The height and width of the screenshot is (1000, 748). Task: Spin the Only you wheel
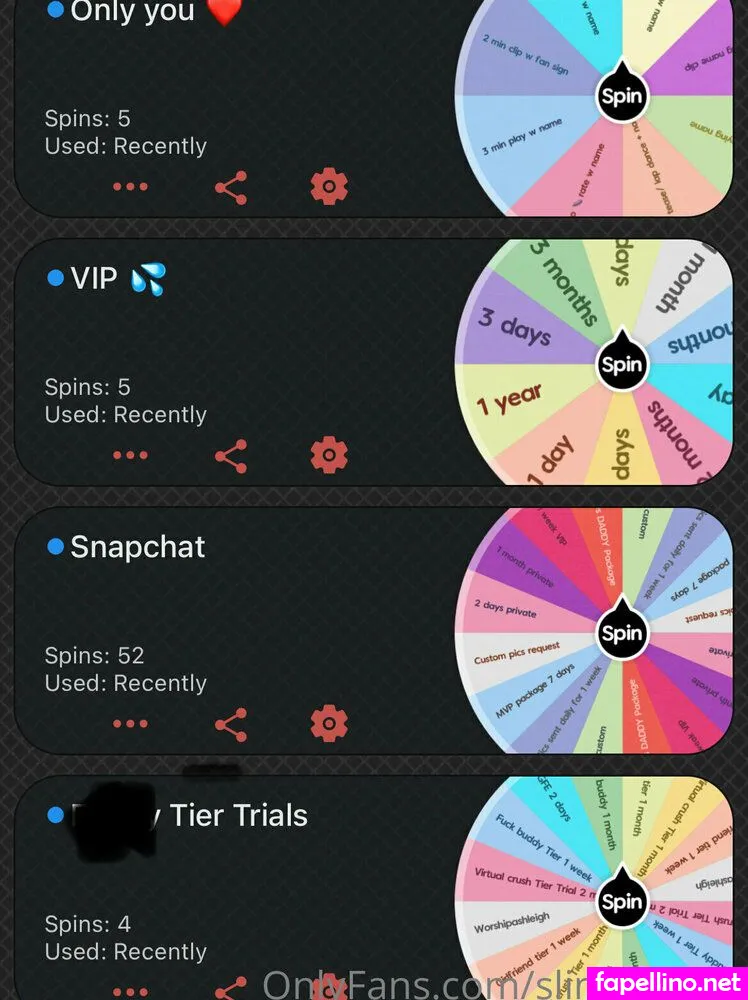[x=621, y=98]
